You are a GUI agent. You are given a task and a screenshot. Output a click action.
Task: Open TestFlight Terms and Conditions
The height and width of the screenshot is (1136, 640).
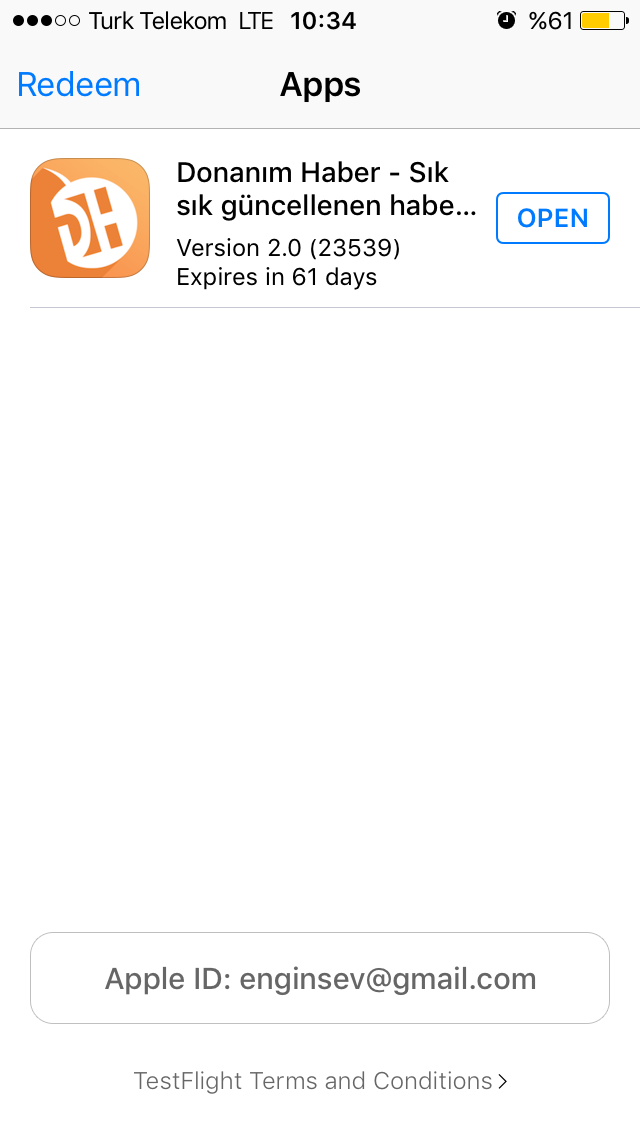click(x=320, y=1080)
